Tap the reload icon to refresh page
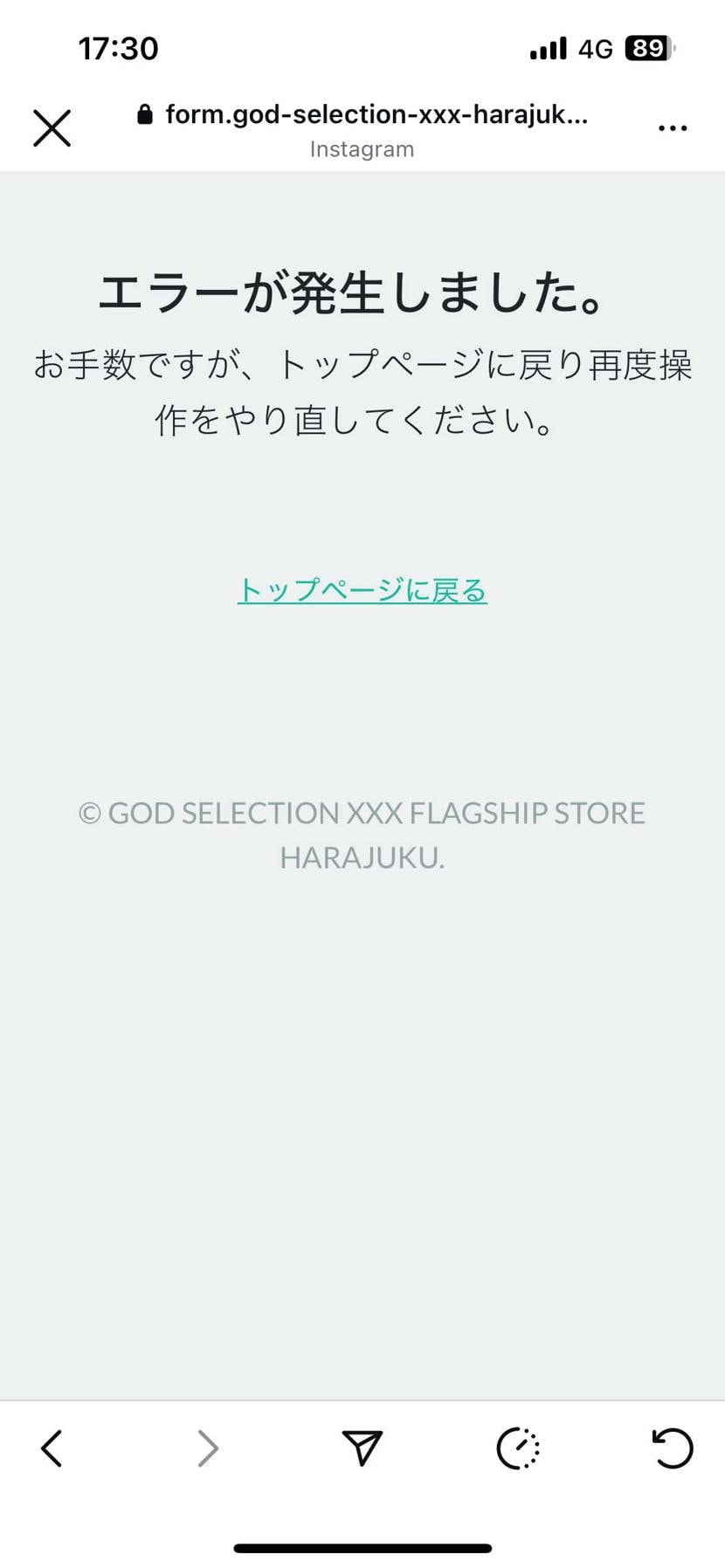725x1568 pixels. (673, 1448)
